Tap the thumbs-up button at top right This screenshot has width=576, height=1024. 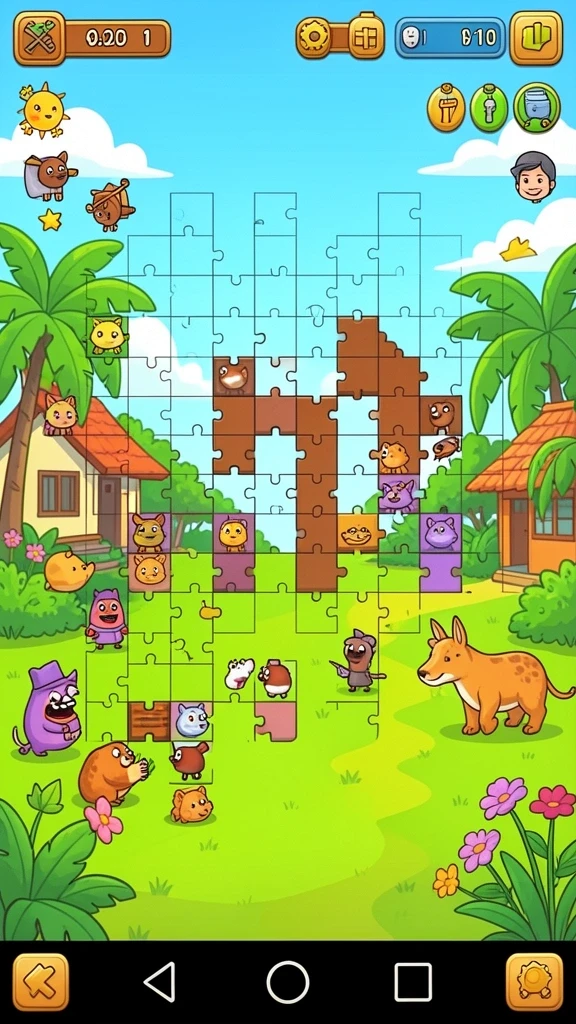point(536,38)
